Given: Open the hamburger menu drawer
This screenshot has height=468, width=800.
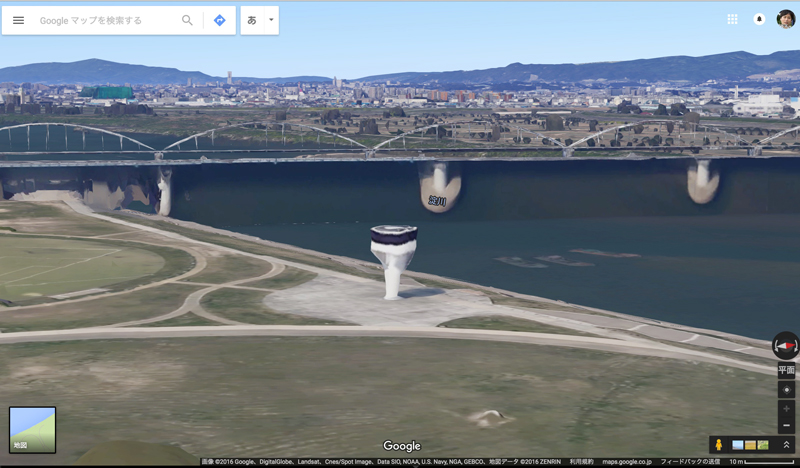Looking at the screenshot, I should point(18,20).
